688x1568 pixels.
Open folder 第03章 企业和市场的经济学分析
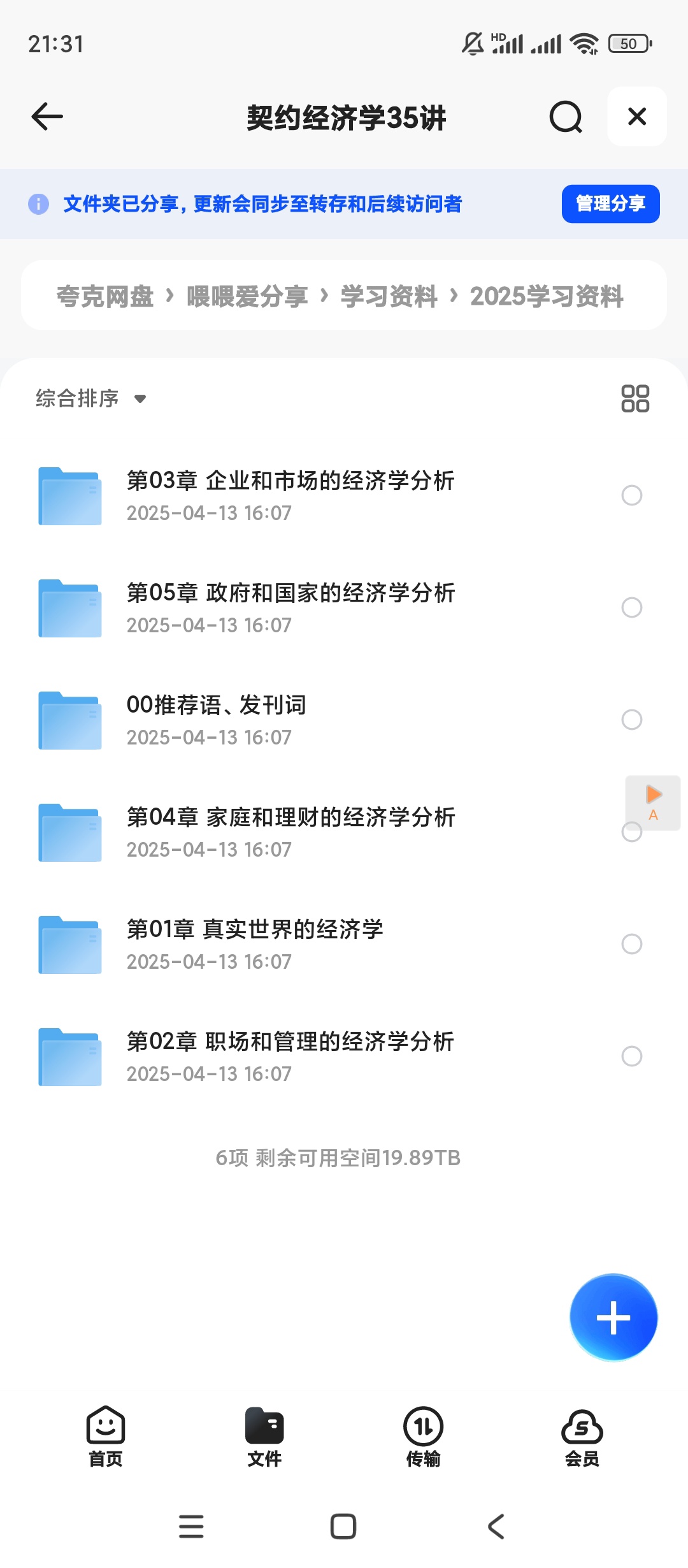pyautogui.click(x=290, y=495)
